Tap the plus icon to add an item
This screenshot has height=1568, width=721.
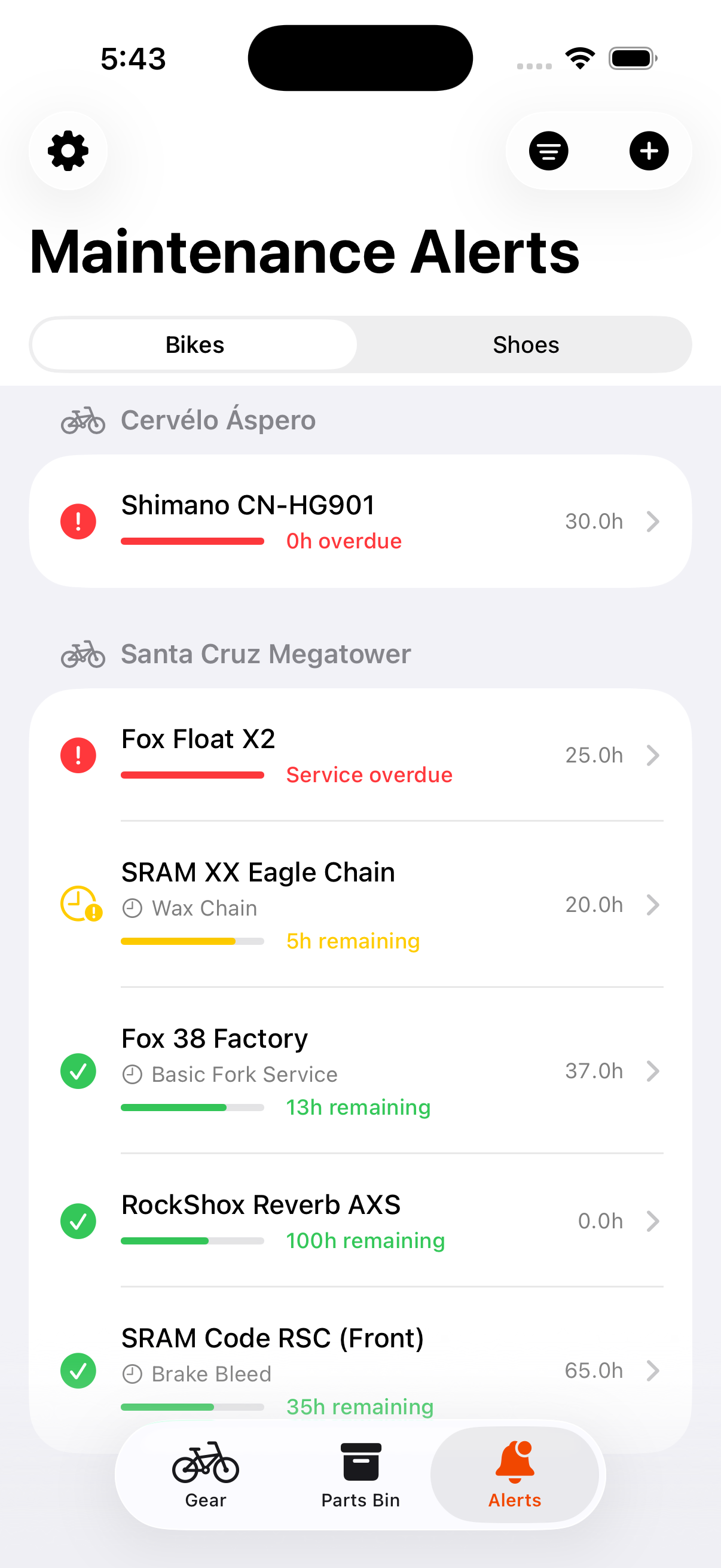[649, 151]
